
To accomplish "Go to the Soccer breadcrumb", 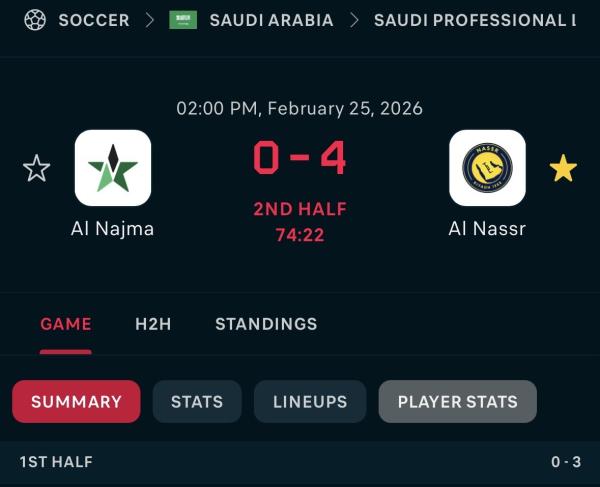I will point(93,20).
